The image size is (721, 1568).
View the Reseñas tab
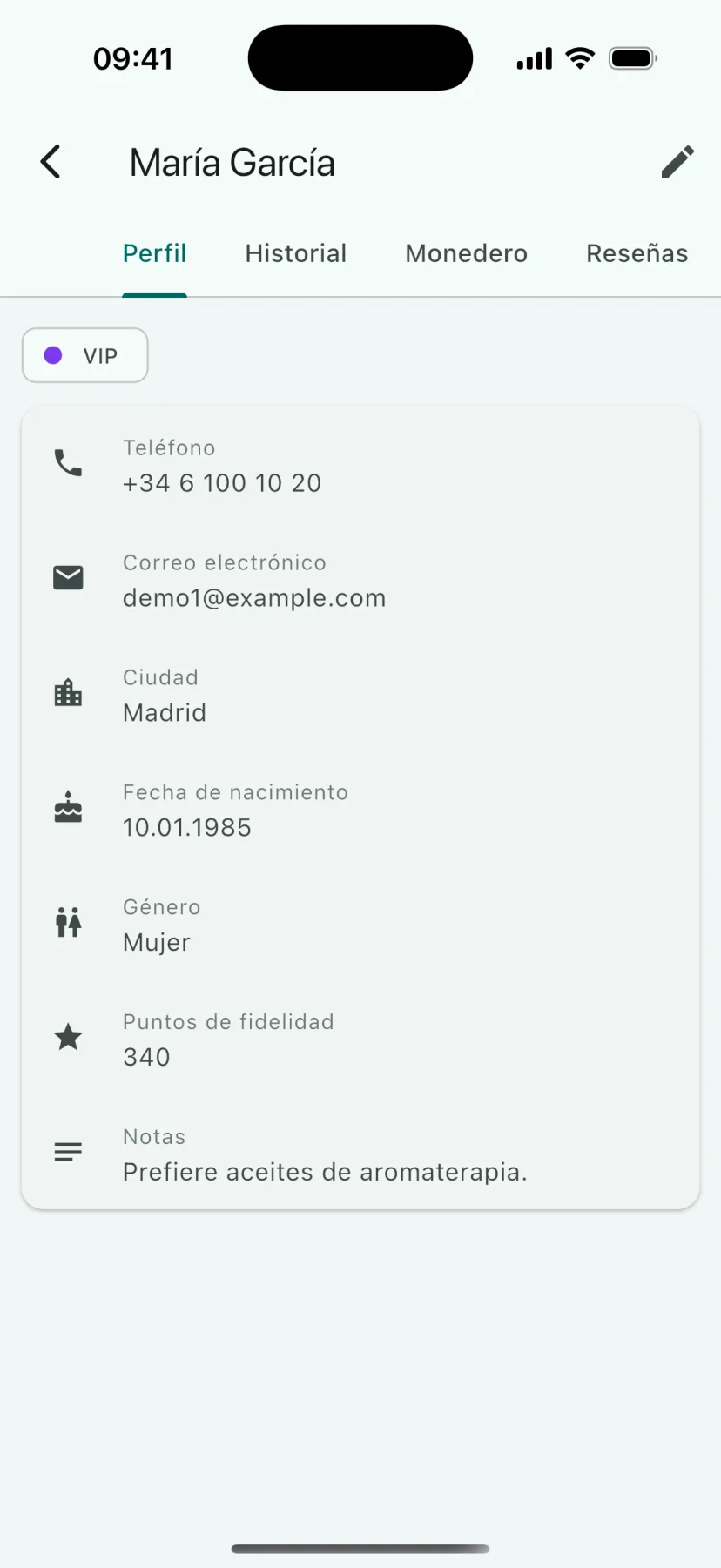pyautogui.click(x=637, y=253)
